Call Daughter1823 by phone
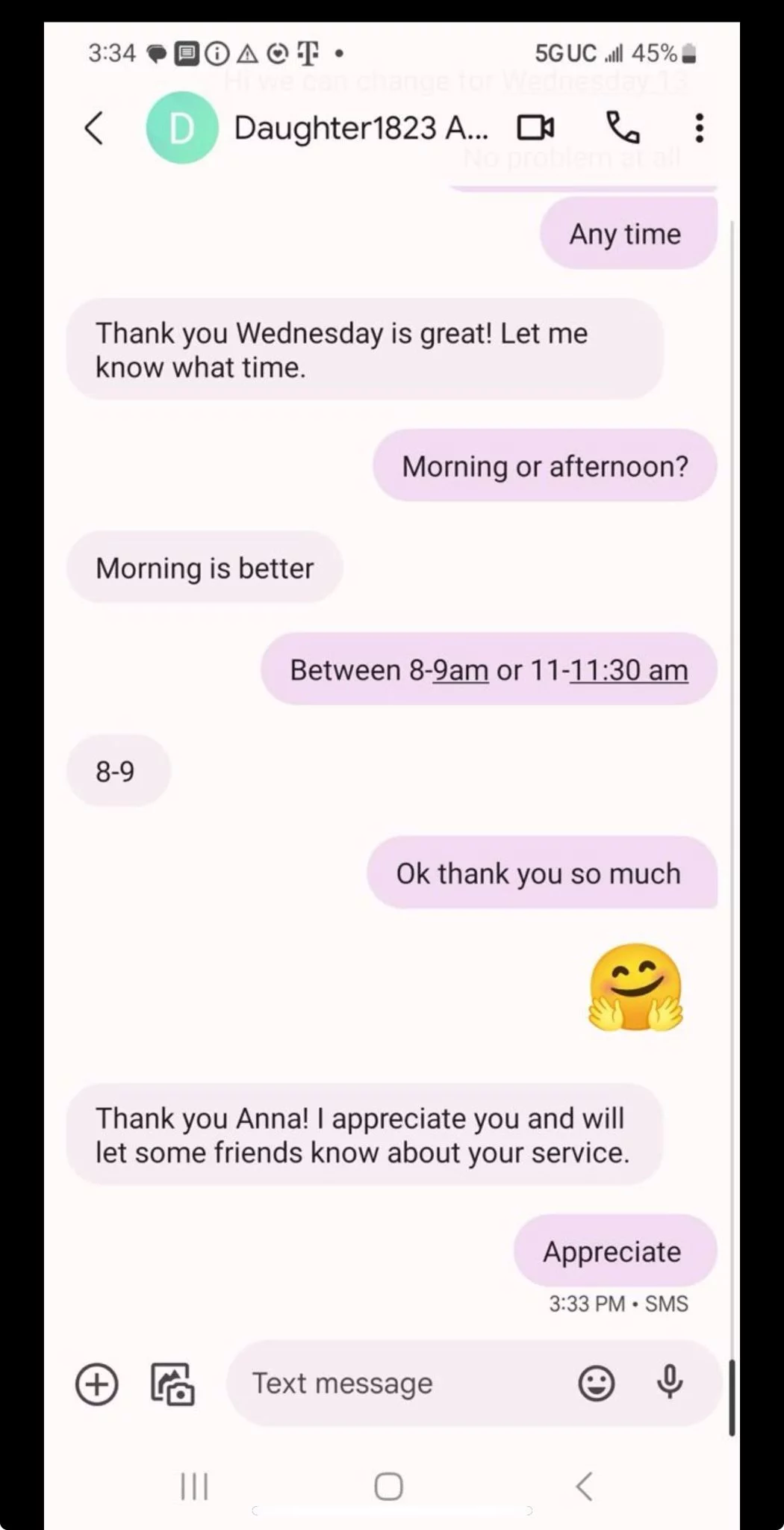Viewport: 784px width, 1530px height. pyautogui.click(x=622, y=128)
